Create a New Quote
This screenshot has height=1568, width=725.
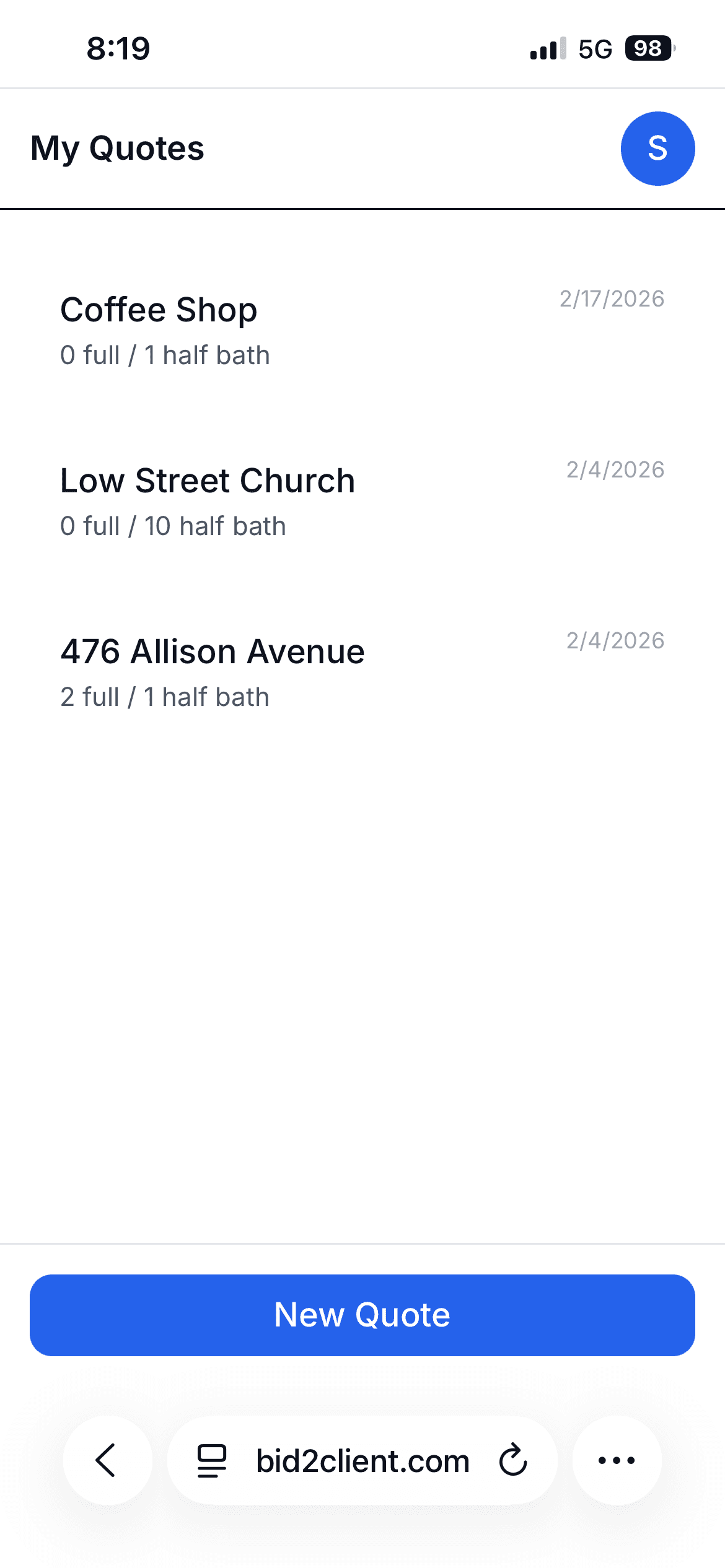point(362,1315)
